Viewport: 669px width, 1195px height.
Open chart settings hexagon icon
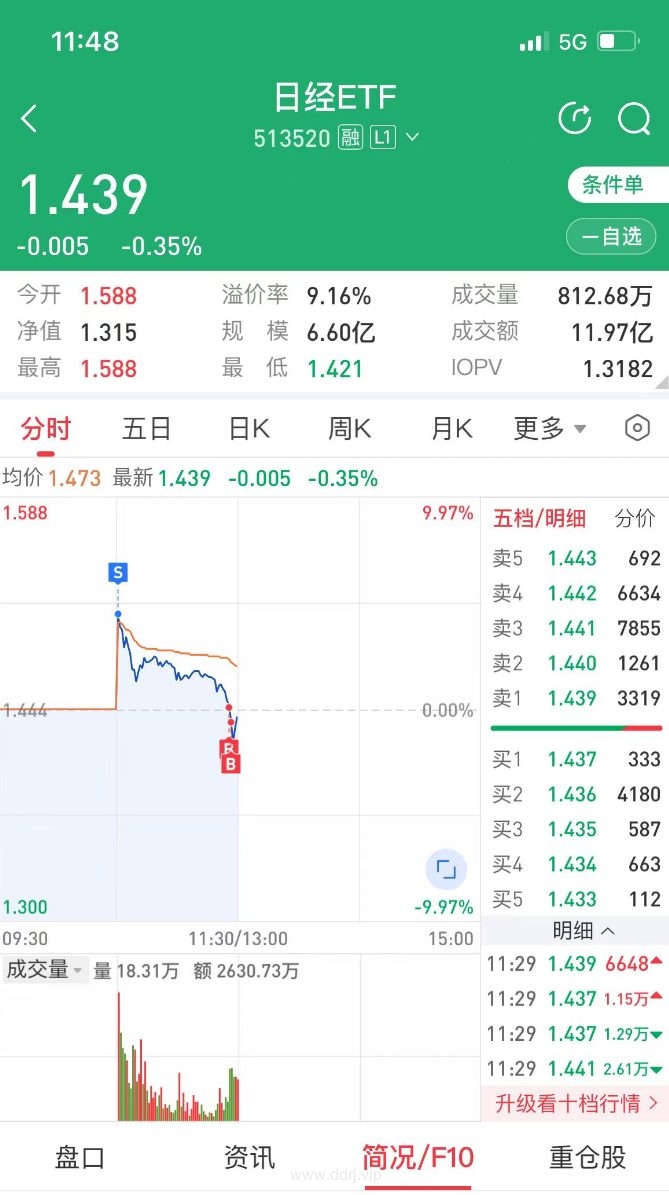tap(637, 428)
